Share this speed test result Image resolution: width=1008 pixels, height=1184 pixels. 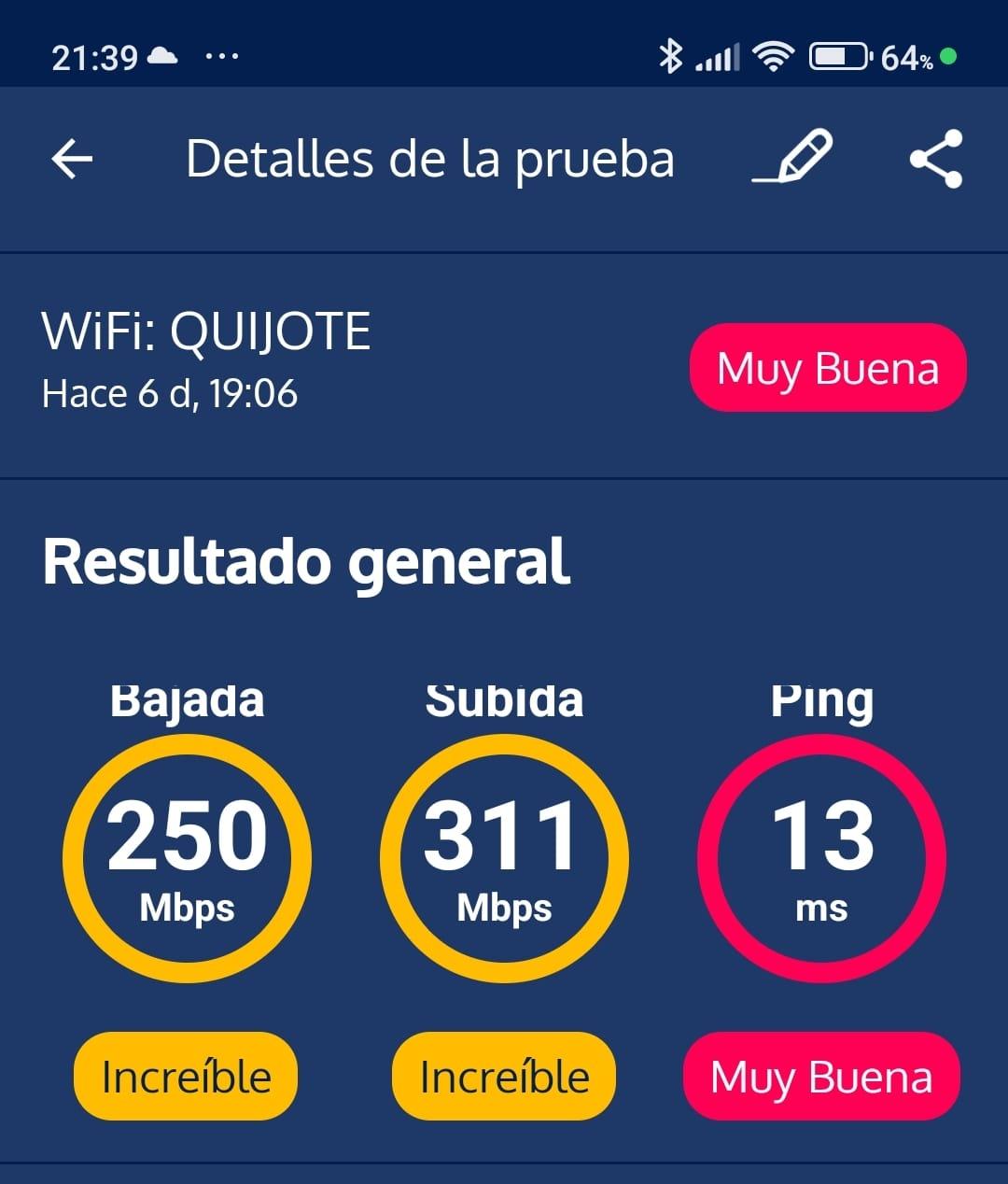[935, 159]
